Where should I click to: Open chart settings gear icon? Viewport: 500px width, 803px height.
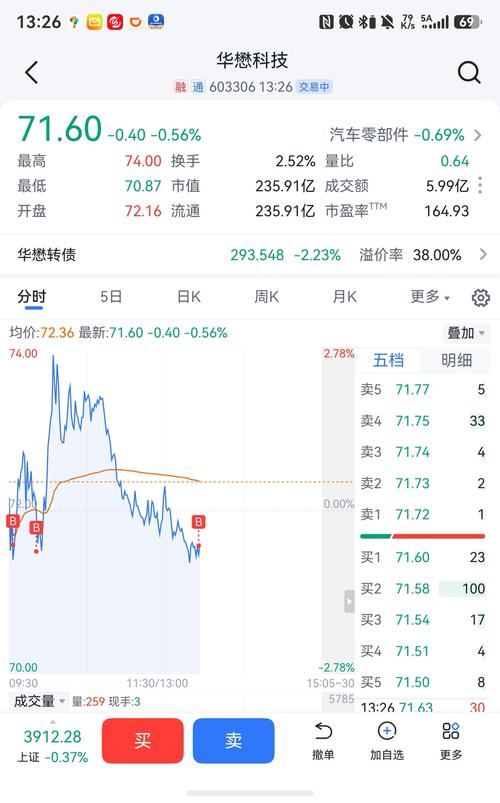[x=481, y=298]
